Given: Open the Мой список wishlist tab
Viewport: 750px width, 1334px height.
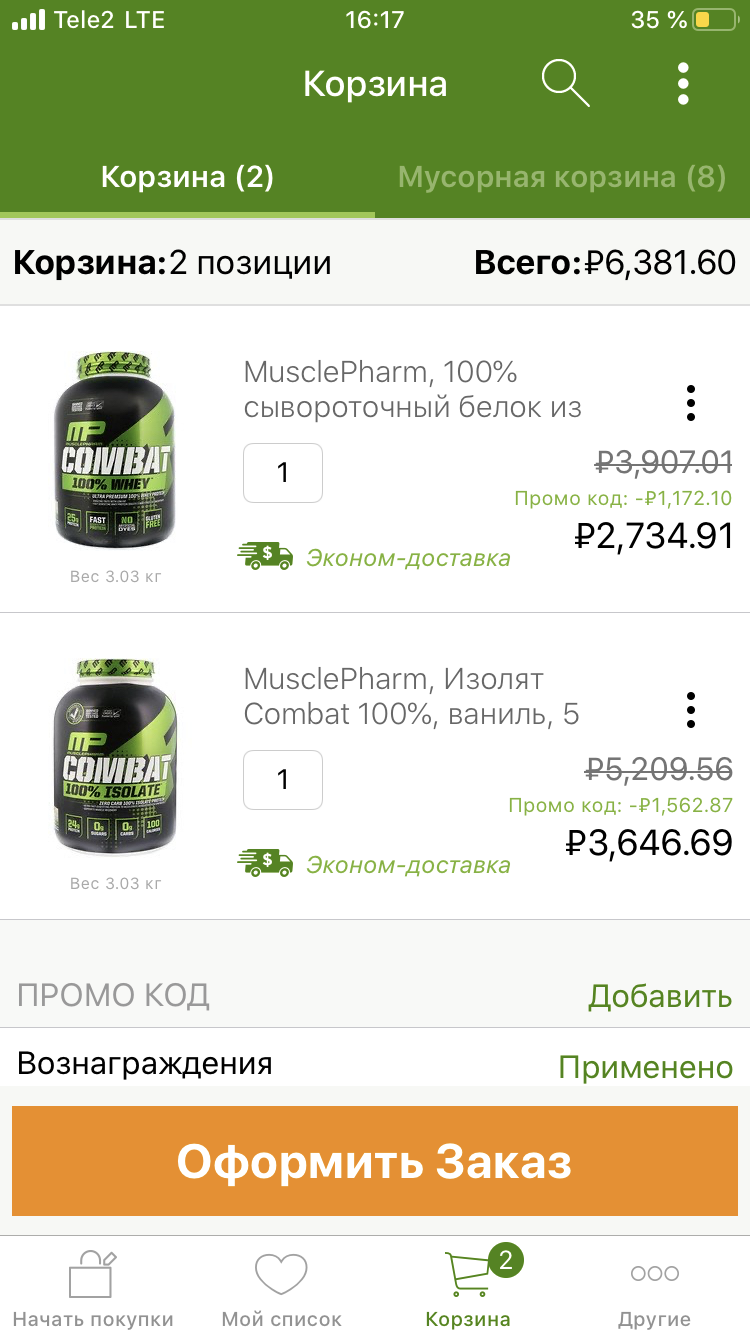Looking at the screenshot, I should click(x=281, y=1288).
